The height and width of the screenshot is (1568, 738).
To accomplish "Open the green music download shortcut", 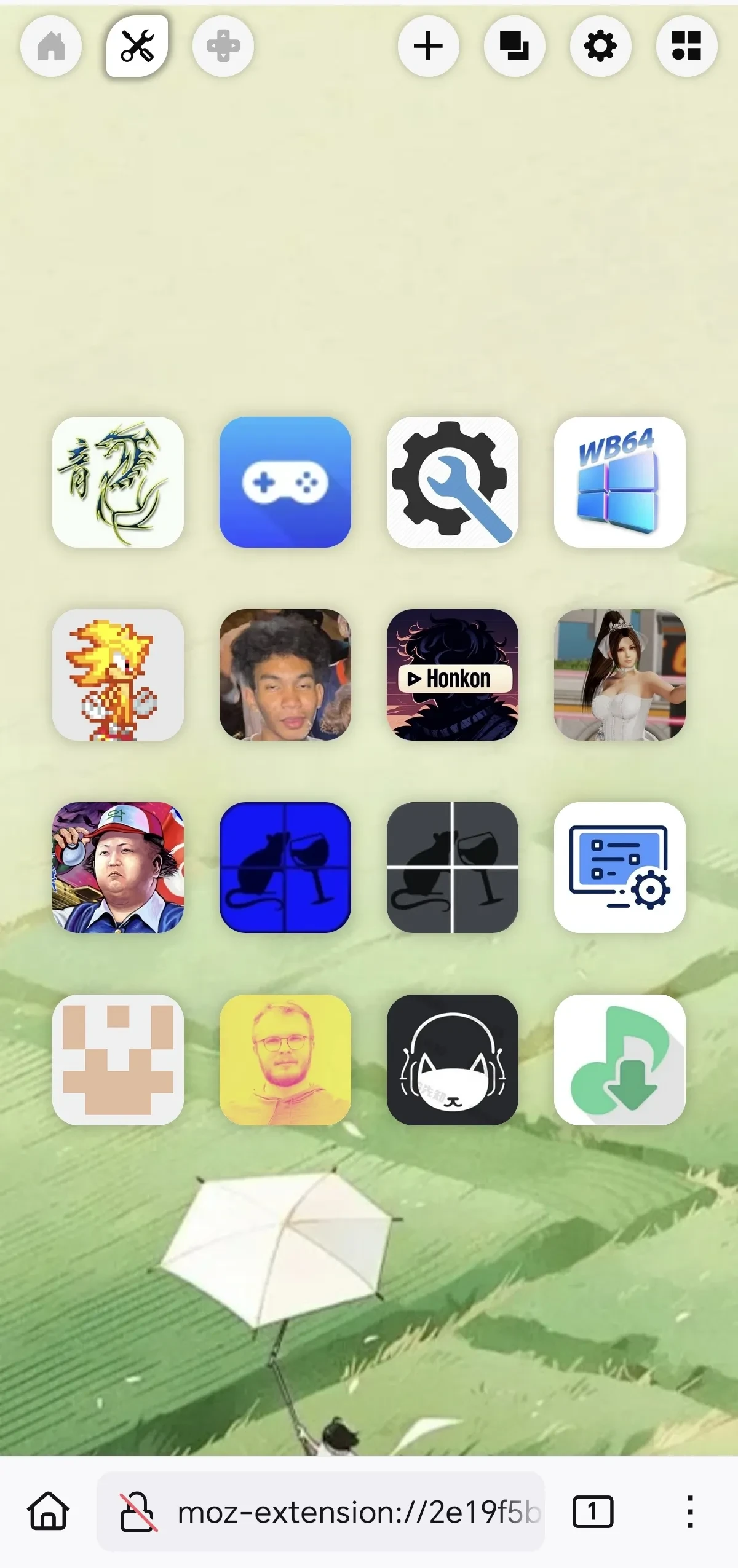I will [x=619, y=1060].
